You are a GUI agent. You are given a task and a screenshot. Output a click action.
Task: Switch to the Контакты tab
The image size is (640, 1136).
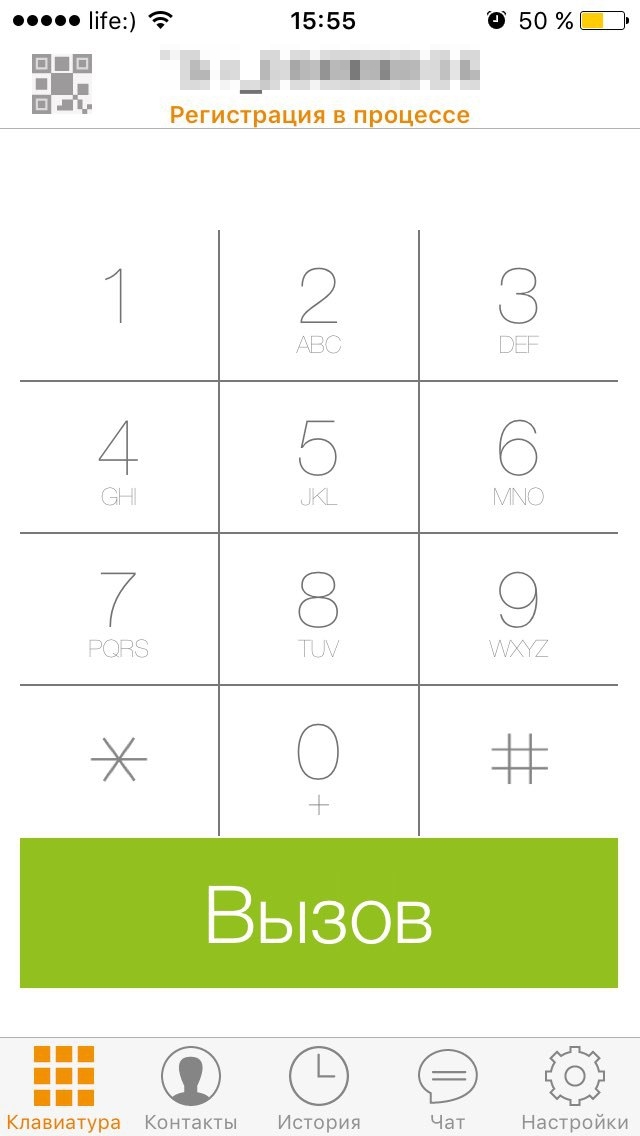(x=191, y=1088)
